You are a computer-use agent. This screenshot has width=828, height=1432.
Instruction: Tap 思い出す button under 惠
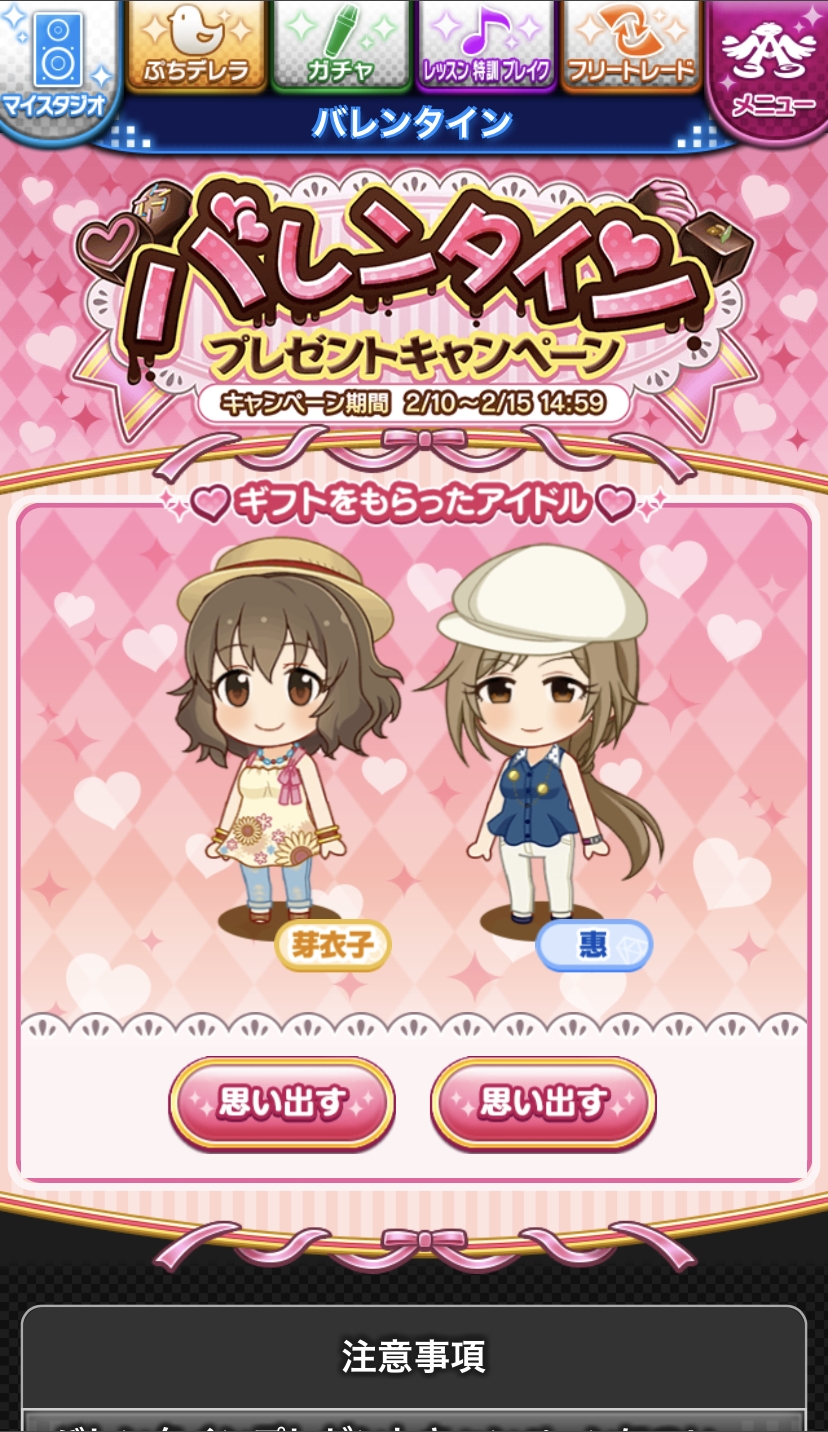point(543,1103)
